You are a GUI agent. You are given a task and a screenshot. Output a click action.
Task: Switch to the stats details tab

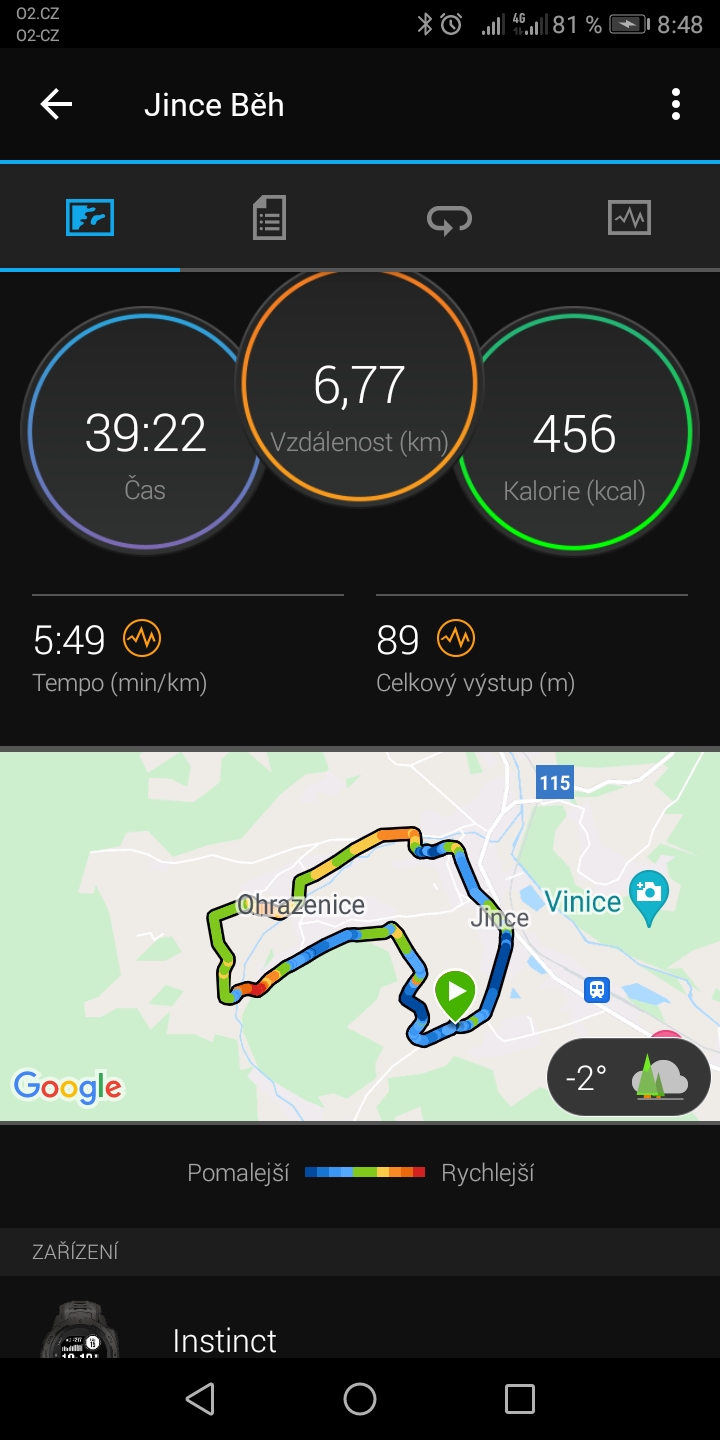point(270,217)
